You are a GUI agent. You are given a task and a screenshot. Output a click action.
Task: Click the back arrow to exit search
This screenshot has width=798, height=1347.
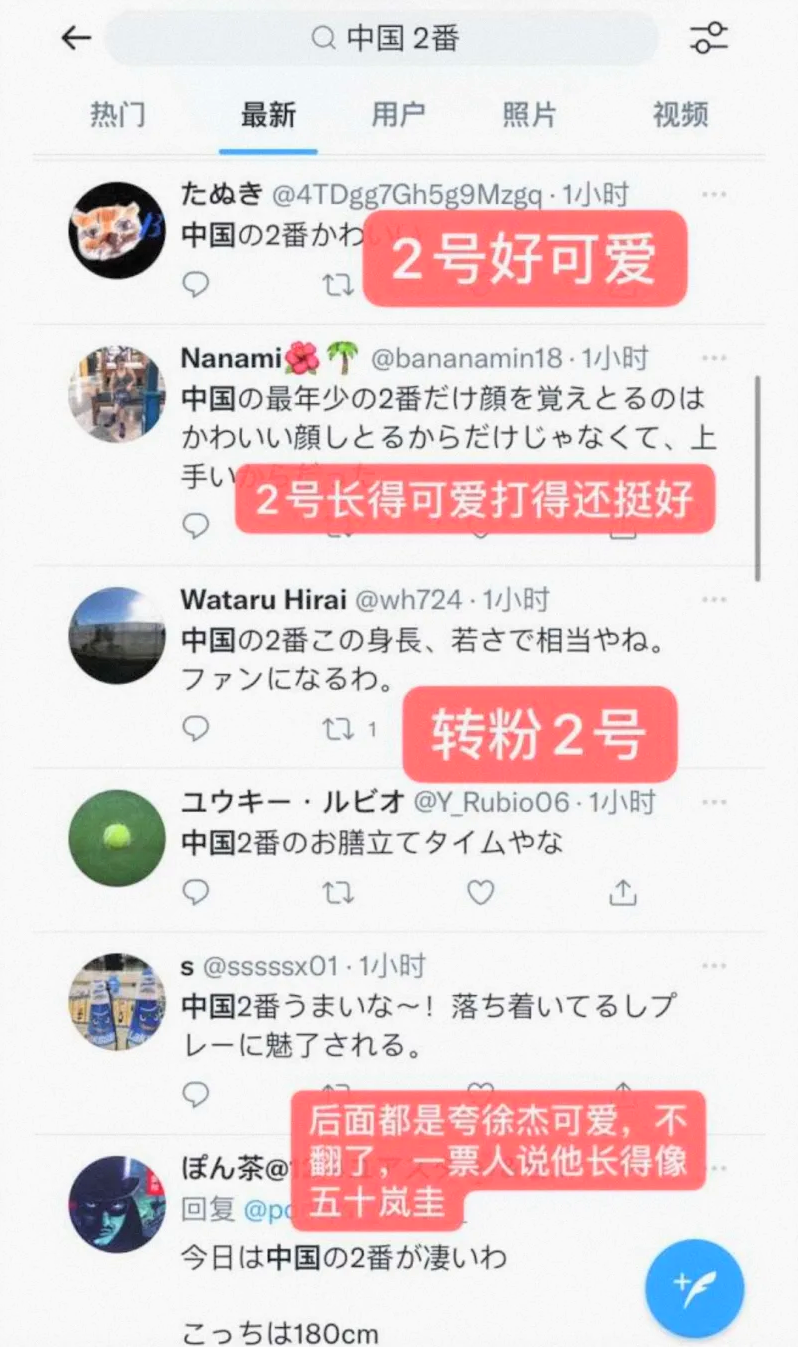click(x=75, y=38)
